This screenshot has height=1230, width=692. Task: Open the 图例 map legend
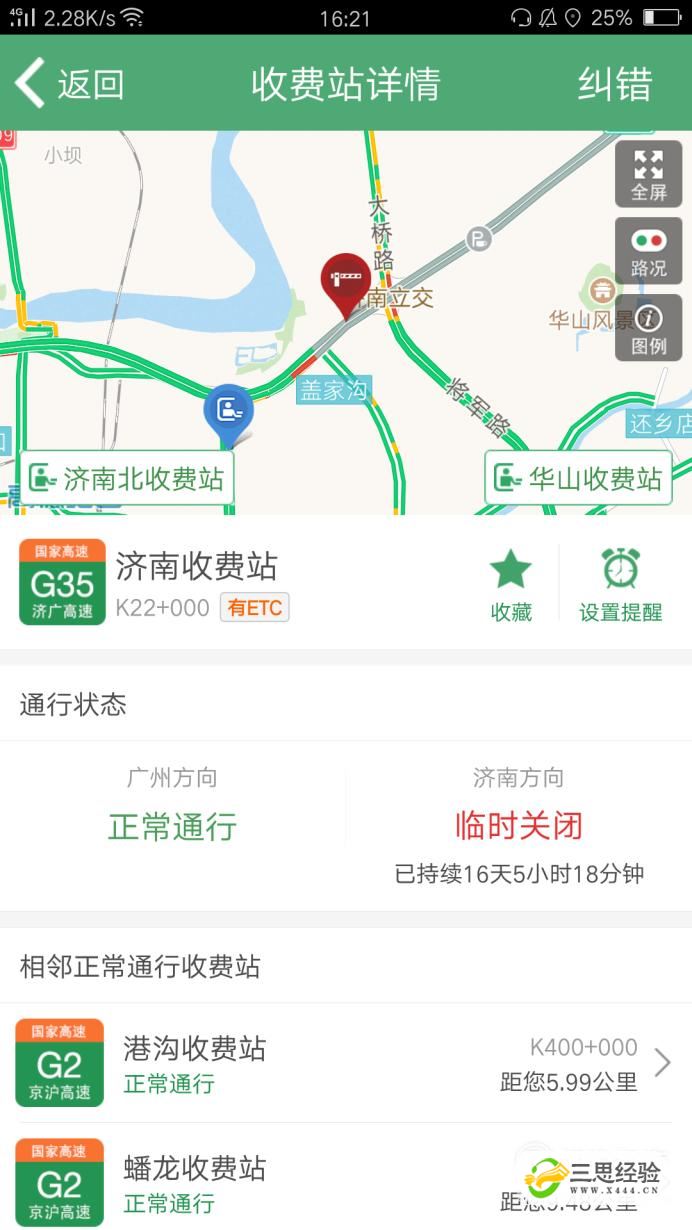(x=648, y=328)
